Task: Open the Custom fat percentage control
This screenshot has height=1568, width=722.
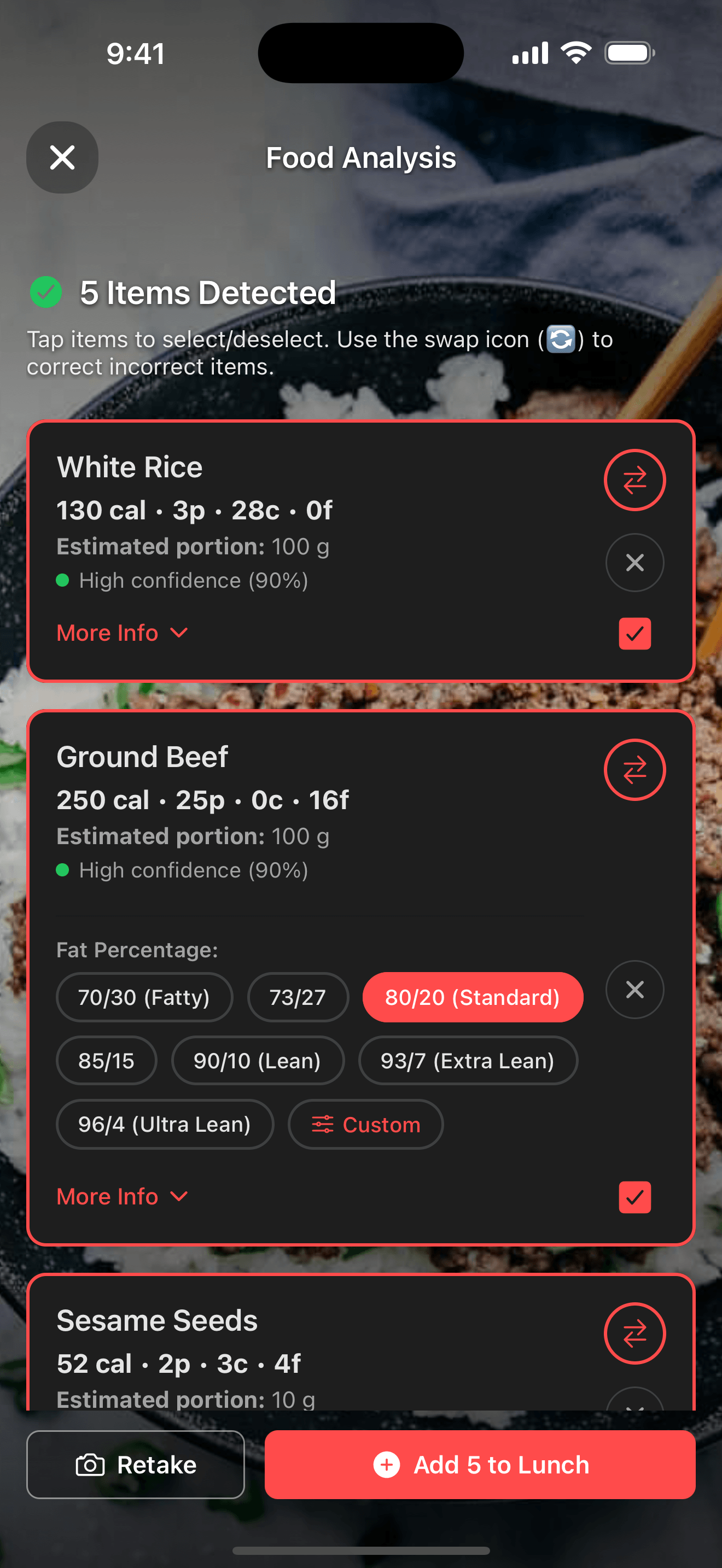Action: click(x=365, y=1124)
